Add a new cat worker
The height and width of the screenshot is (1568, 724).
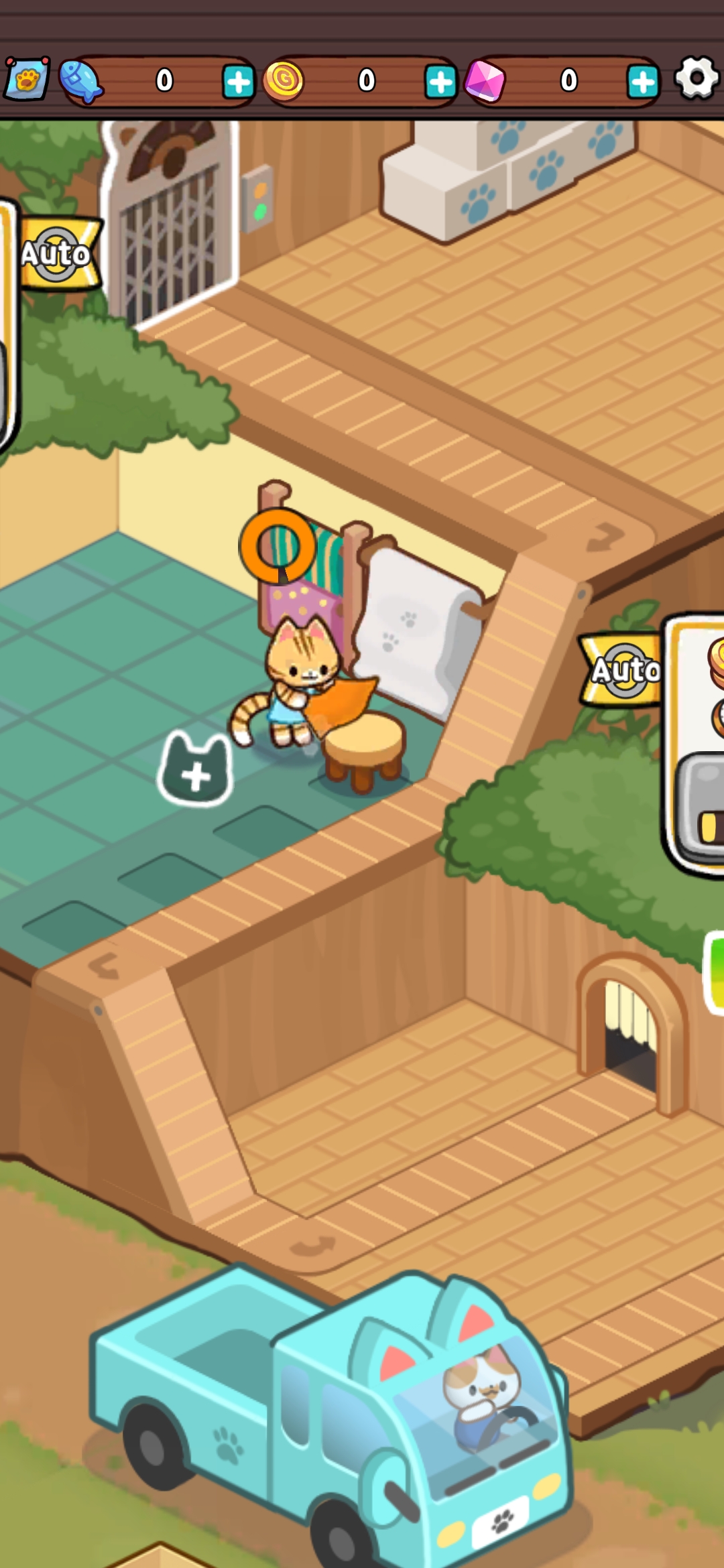[x=196, y=771]
